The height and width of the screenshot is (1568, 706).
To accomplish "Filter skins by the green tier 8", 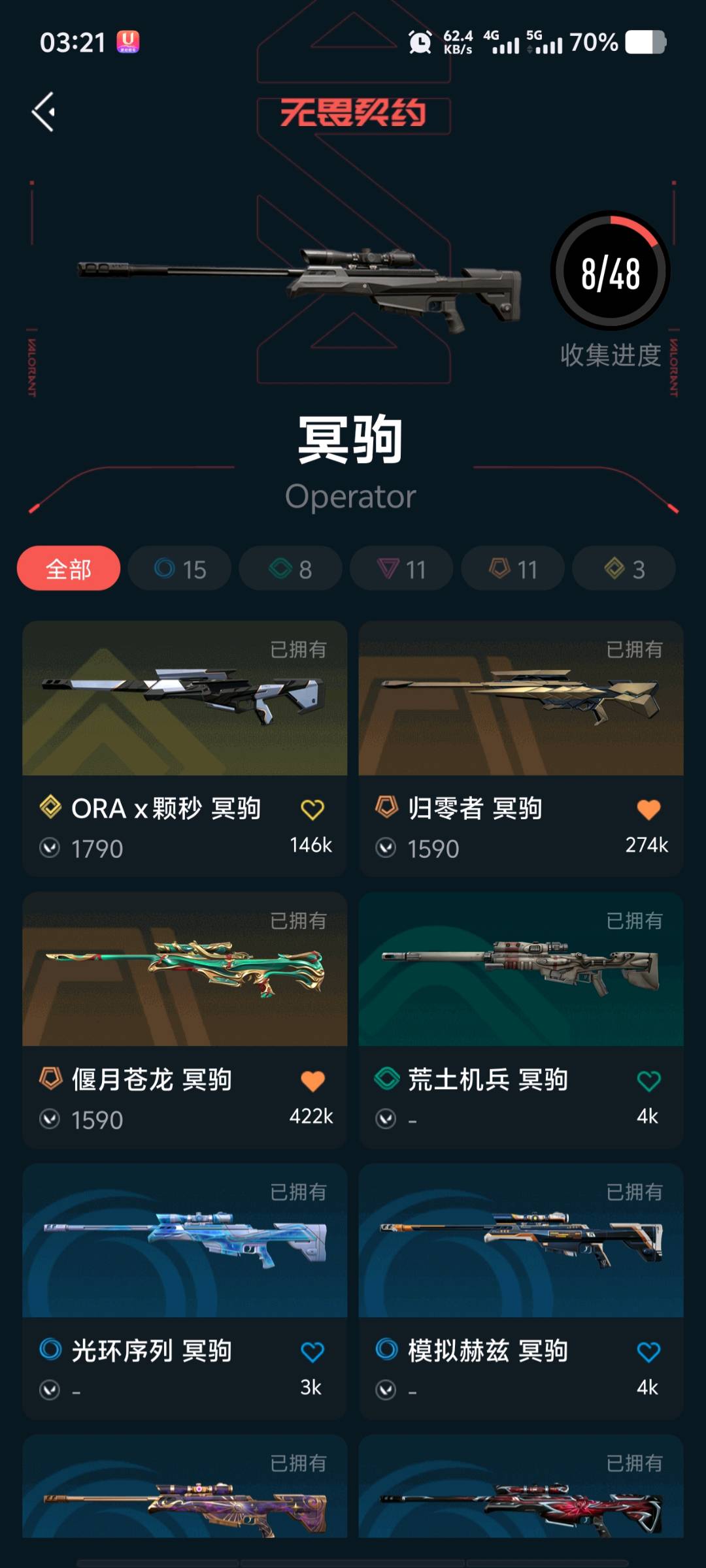I will (290, 568).
